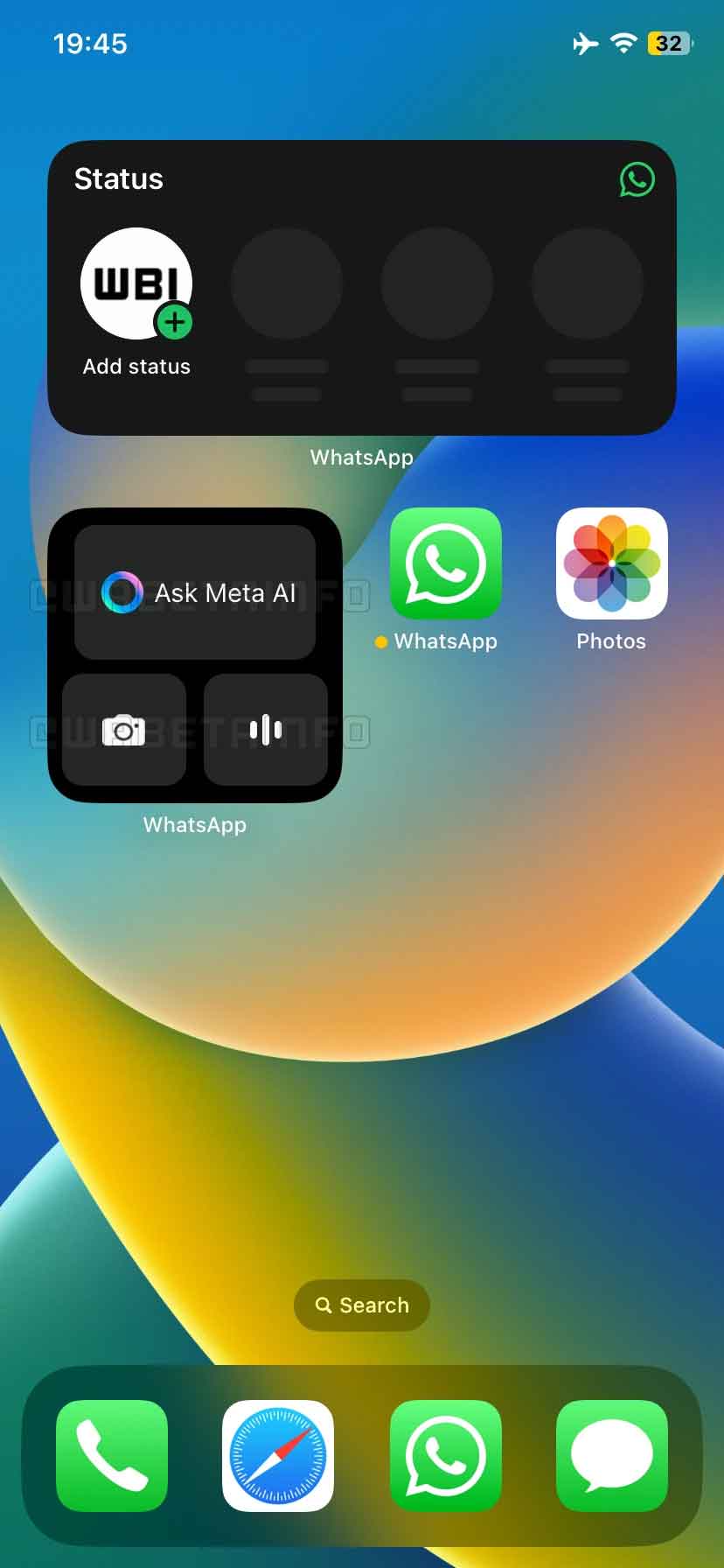Open WhatsApp from the dock
Viewport: 724px width, 1568px height.
click(x=445, y=1456)
